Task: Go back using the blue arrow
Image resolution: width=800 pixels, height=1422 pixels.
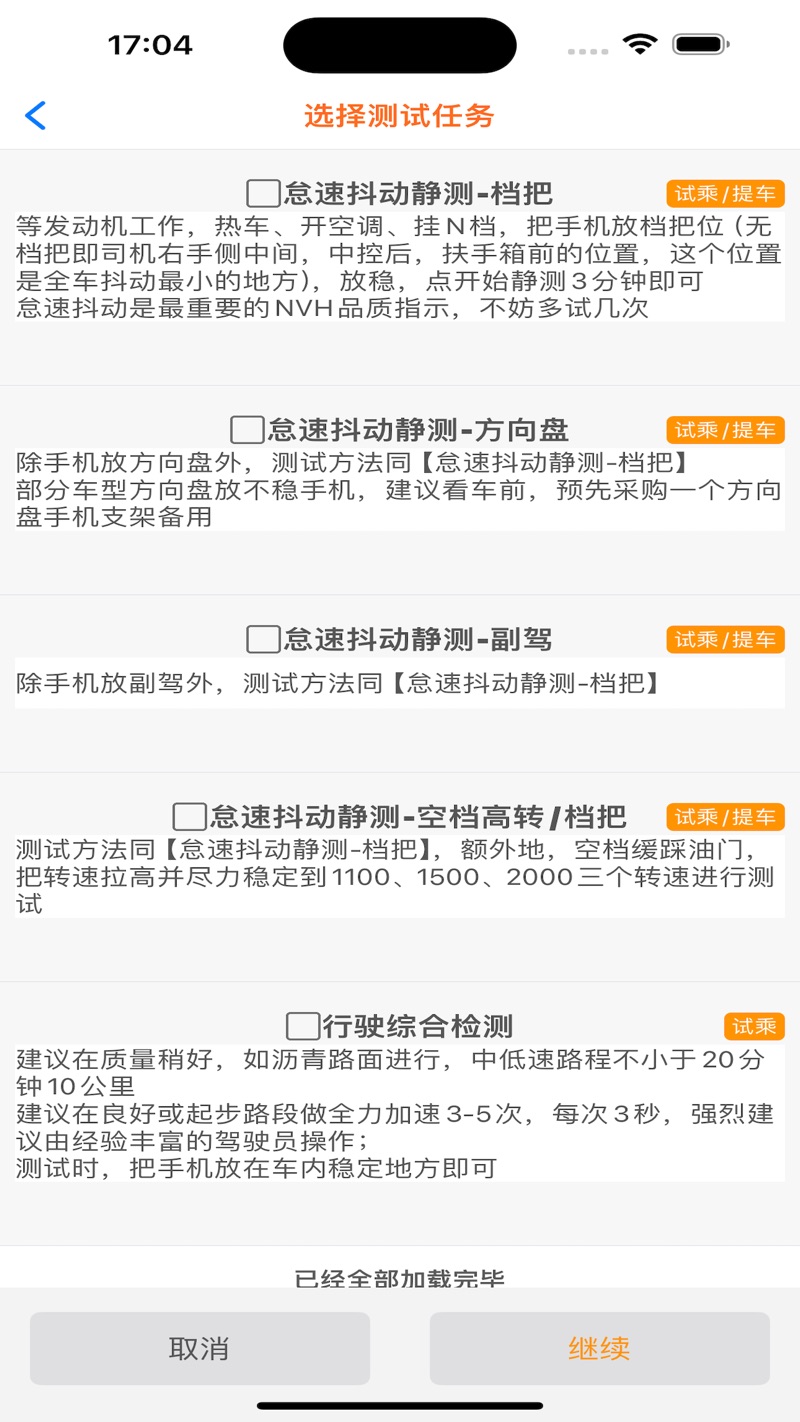Action: [35, 116]
